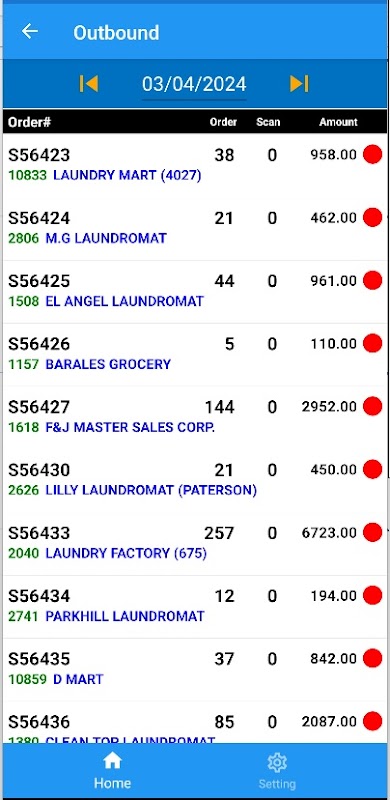Open order S56435 for D Mart
Screen dimensions: 390x800
point(195,669)
